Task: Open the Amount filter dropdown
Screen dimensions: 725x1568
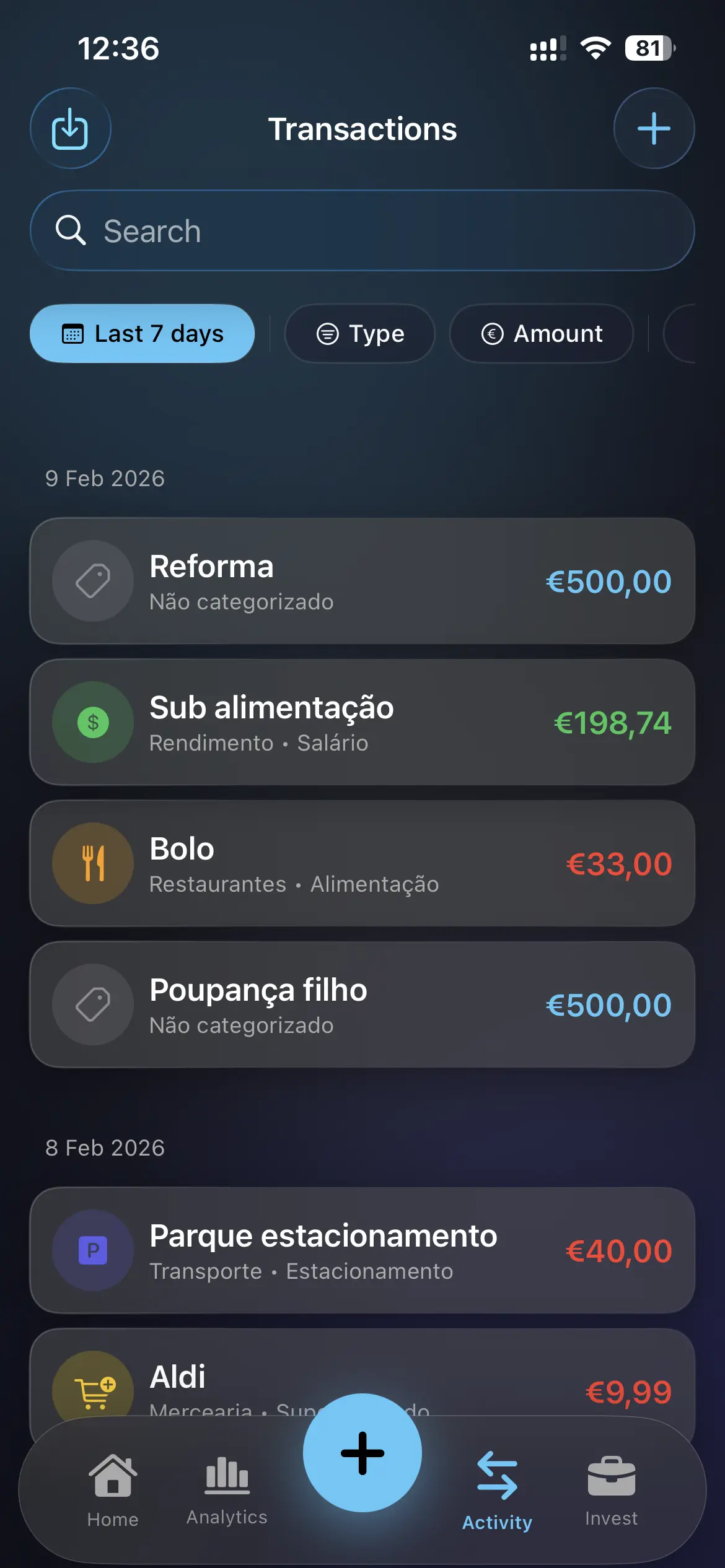Action: coord(541,334)
